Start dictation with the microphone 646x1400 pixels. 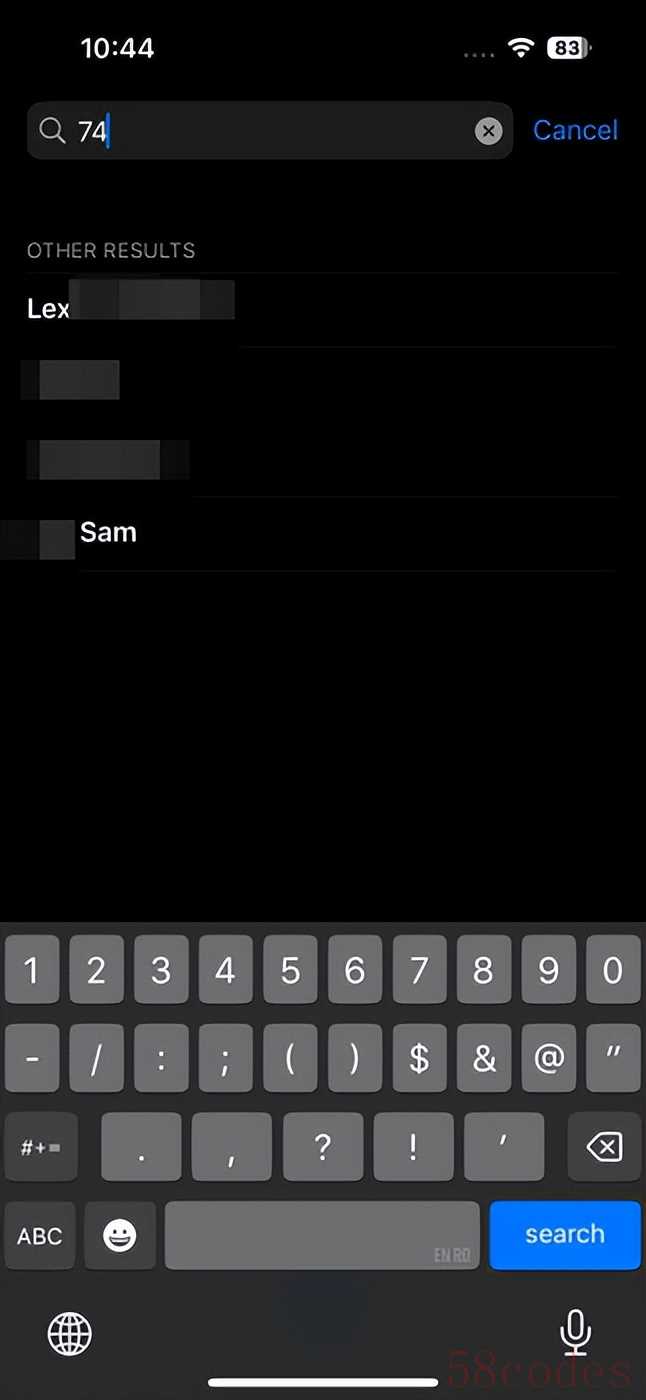[575, 1333]
